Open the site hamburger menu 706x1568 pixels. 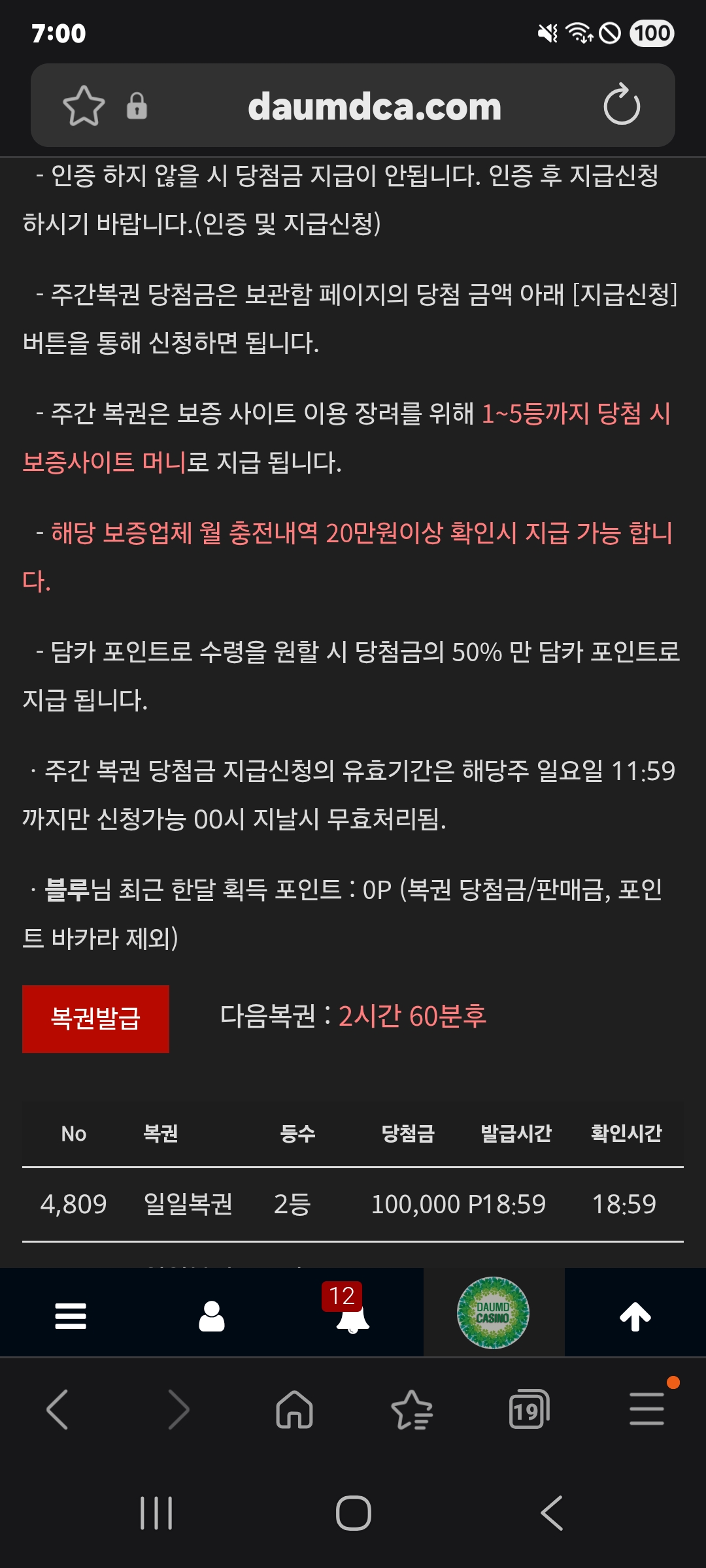click(x=71, y=1316)
